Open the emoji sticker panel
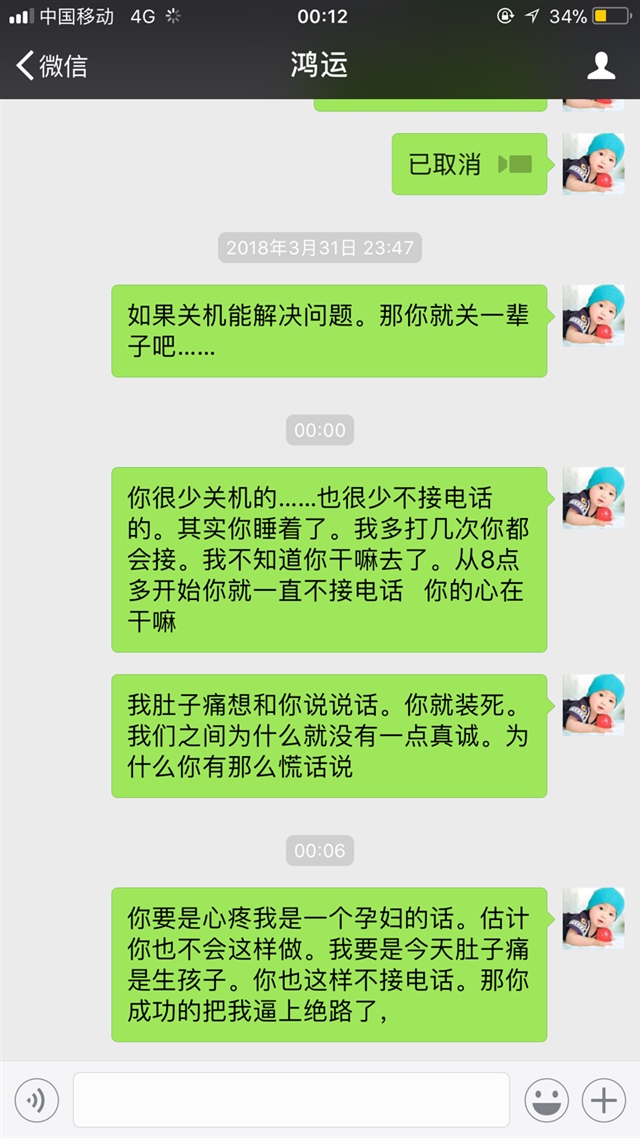The width and height of the screenshot is (640, 1138). pos(546,1101)
